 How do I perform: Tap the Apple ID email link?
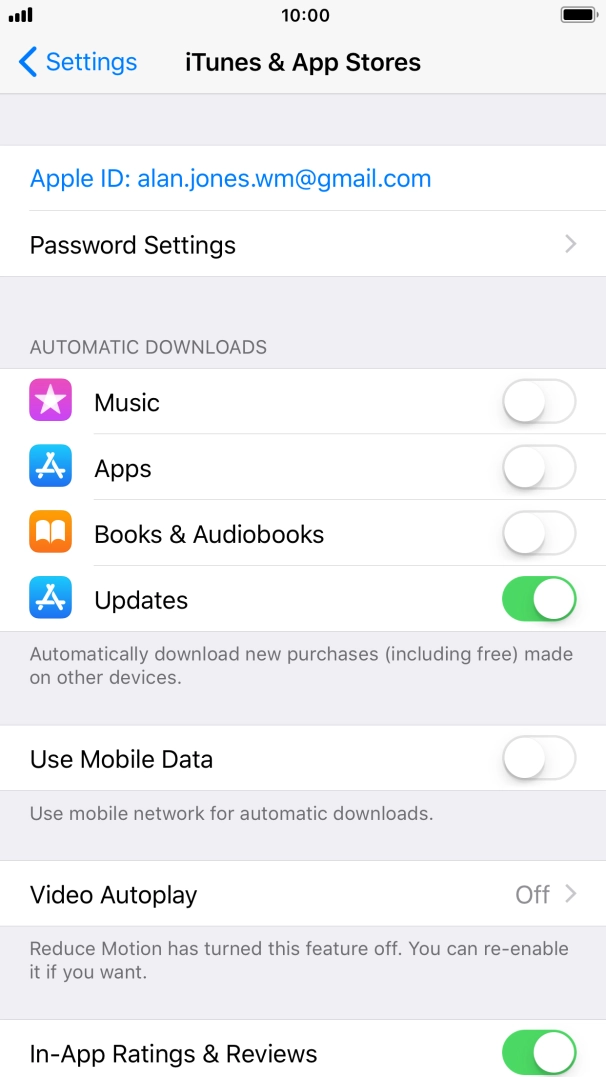click(231, 179)
